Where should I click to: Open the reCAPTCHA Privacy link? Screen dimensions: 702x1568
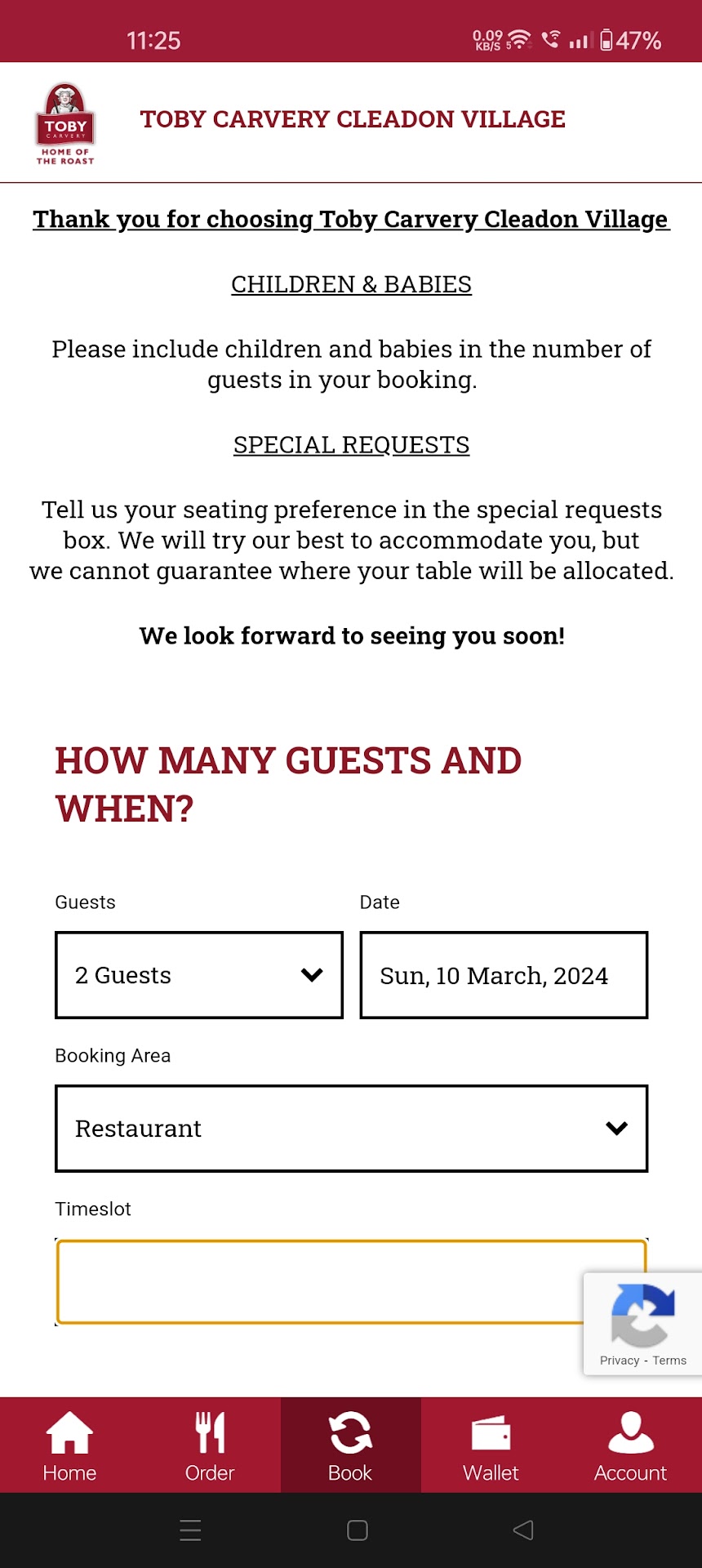620,1361
